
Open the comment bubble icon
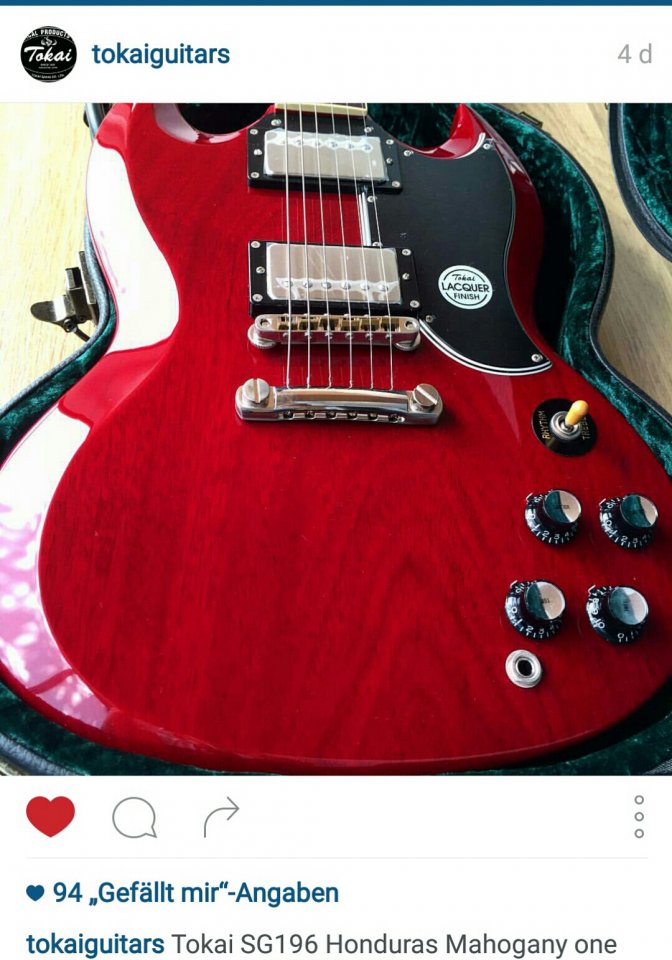134,818
